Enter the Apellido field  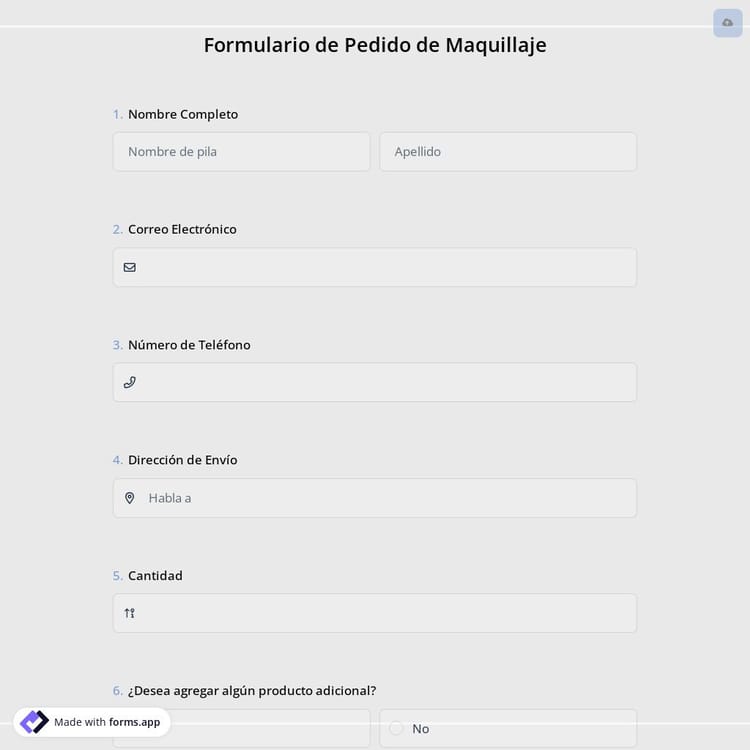click(x=507, y=152)
